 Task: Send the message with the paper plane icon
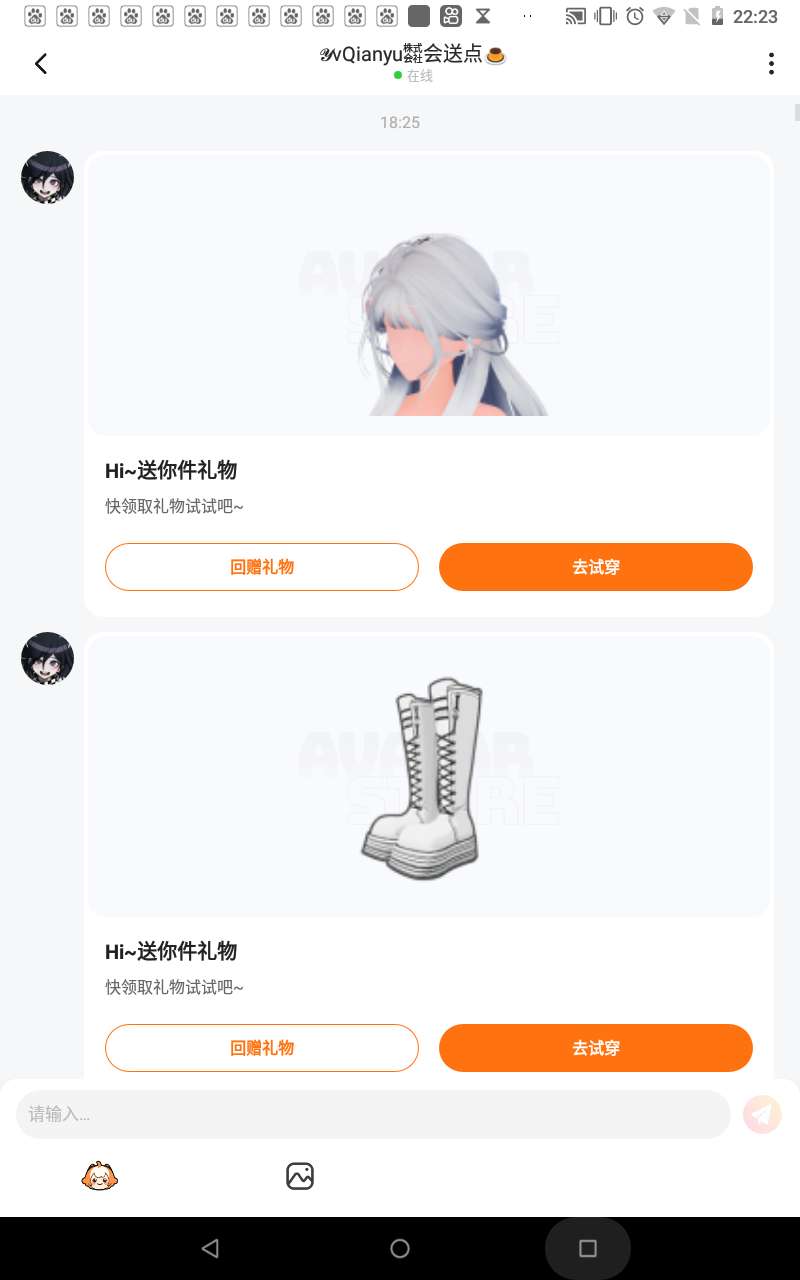point(762,1114)
